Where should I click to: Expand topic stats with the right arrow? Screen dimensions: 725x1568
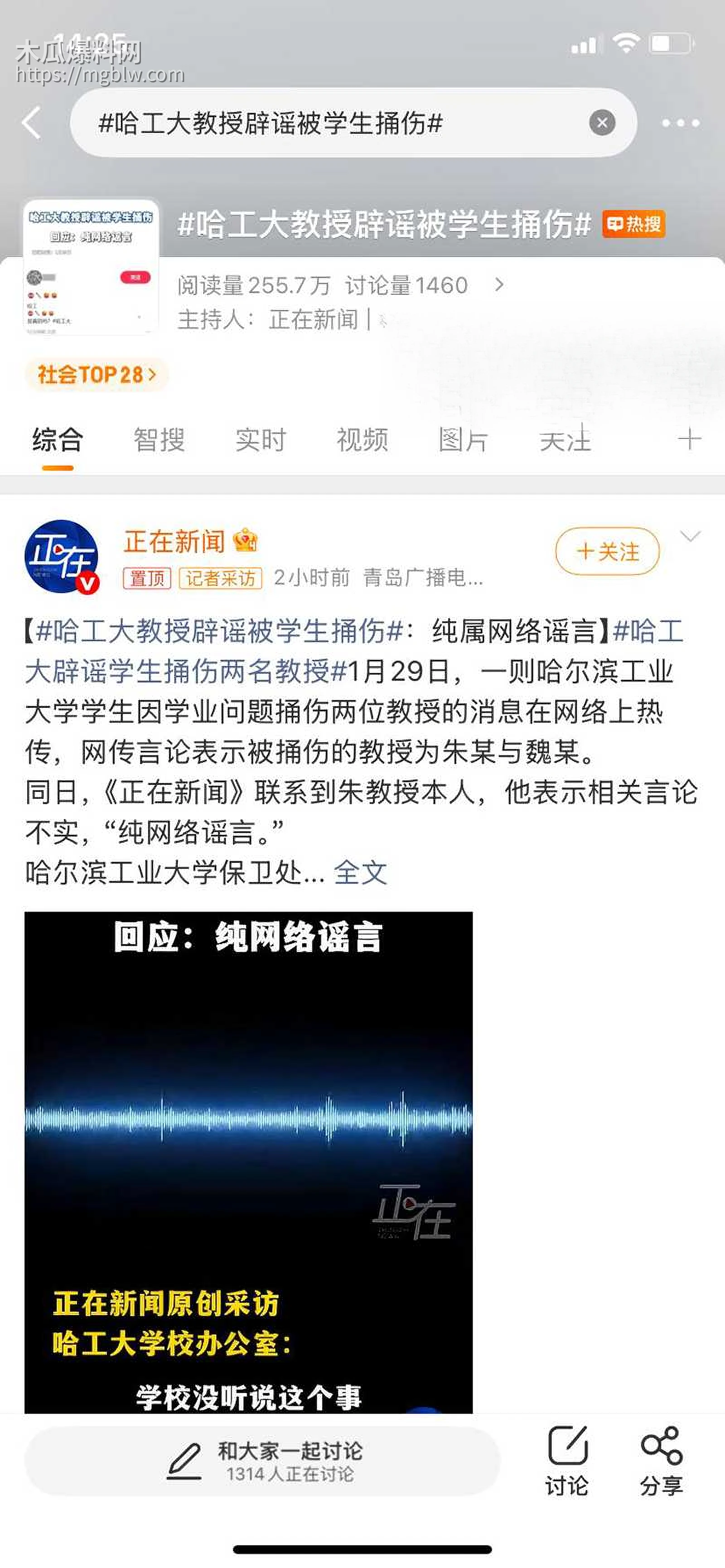pyautogui.click(x=498, y=284)
